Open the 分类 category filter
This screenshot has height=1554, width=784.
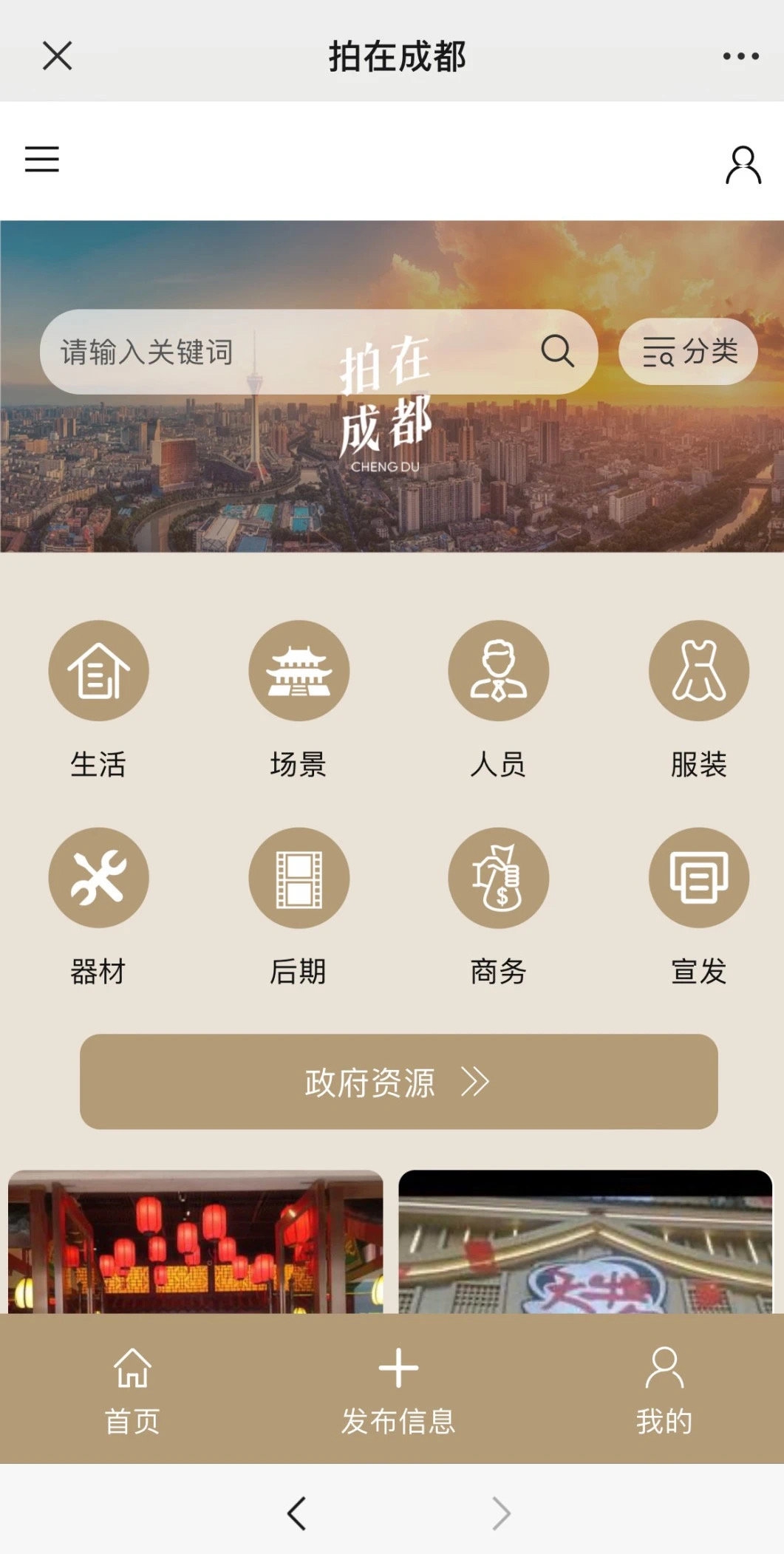click(689, 352)
